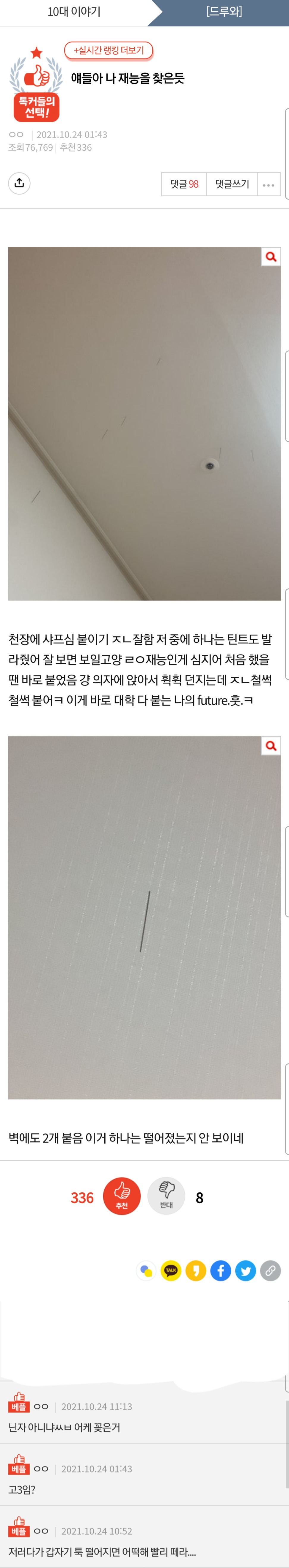Recommend this post with 추천
The width and height of the screenshot is (289, 1568).
pos(122,1197)
